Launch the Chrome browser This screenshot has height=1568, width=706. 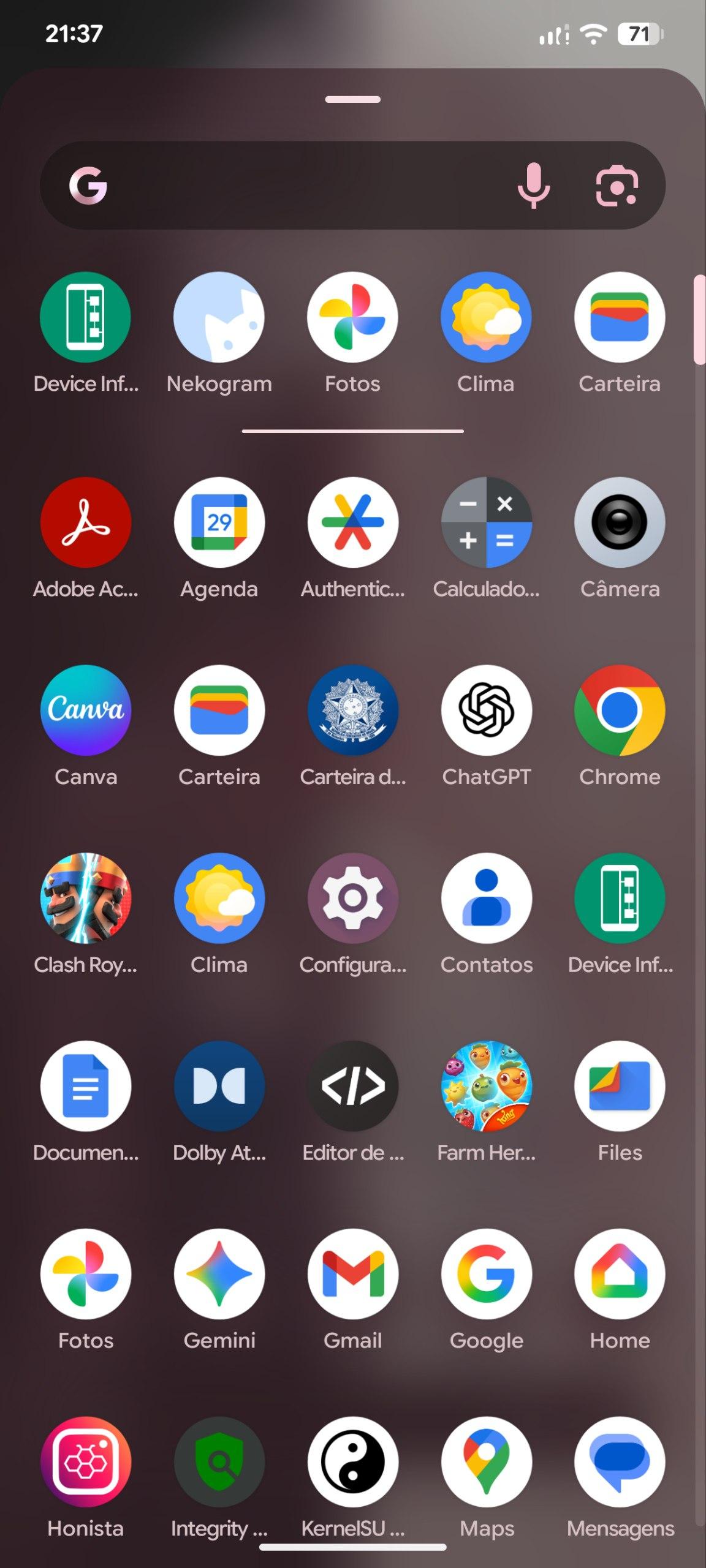click(620, 710)
